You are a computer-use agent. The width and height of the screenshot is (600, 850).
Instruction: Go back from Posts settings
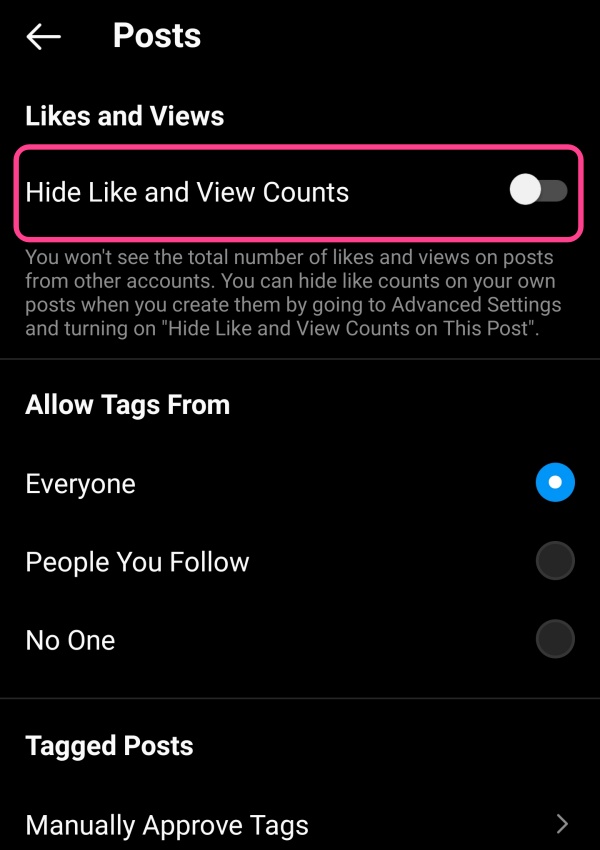(x=43, y=37)
